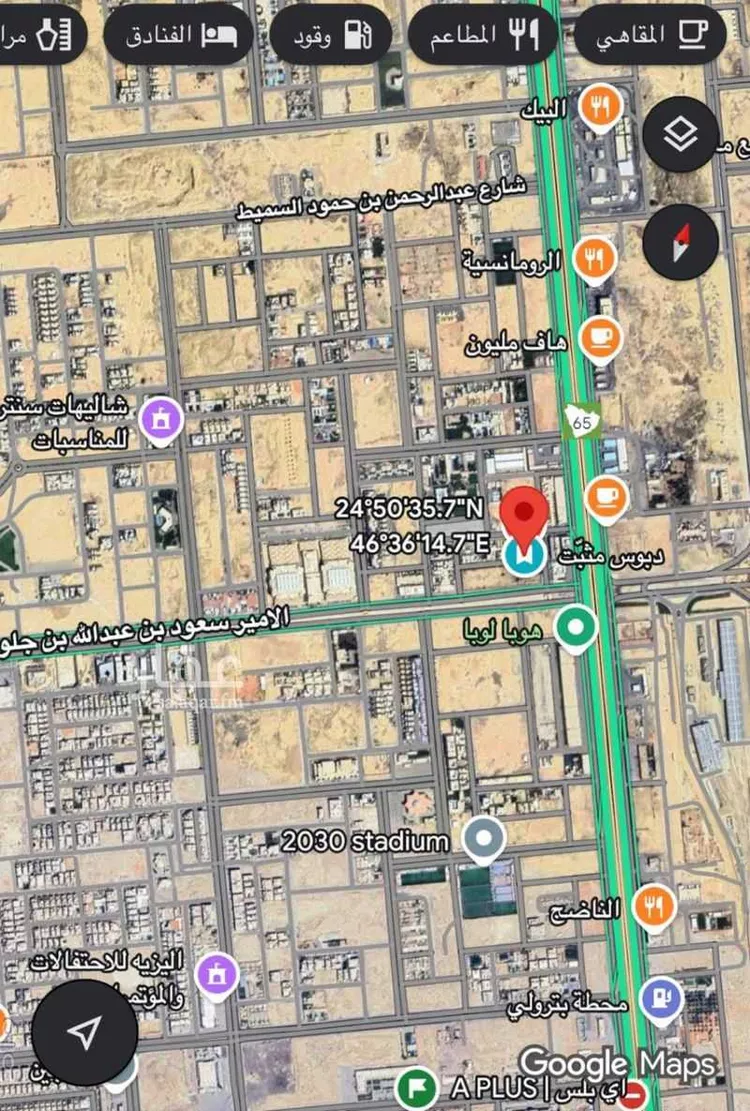Open the map layers button

point(680,135)
